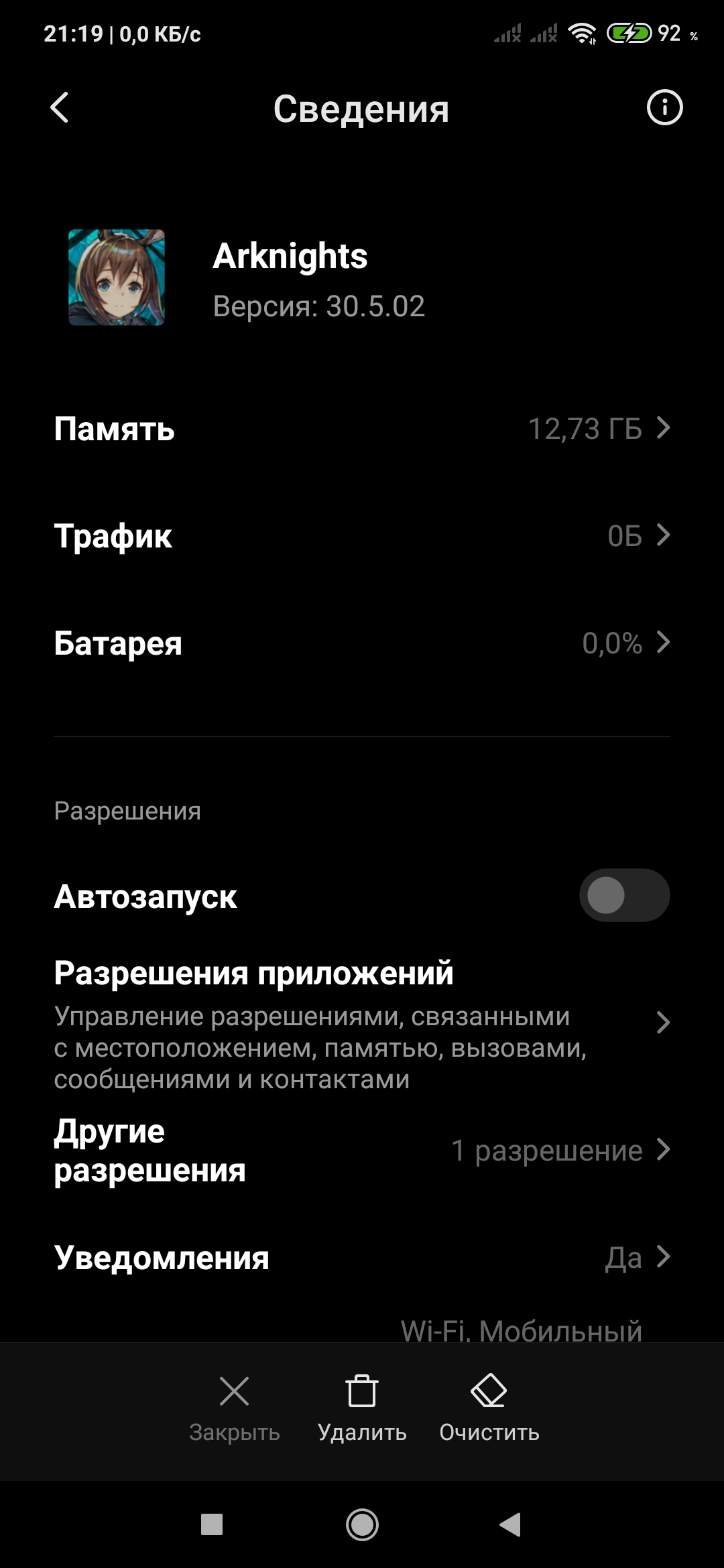Open Память storage details
724x1568 pixels.
pos(362,429)
